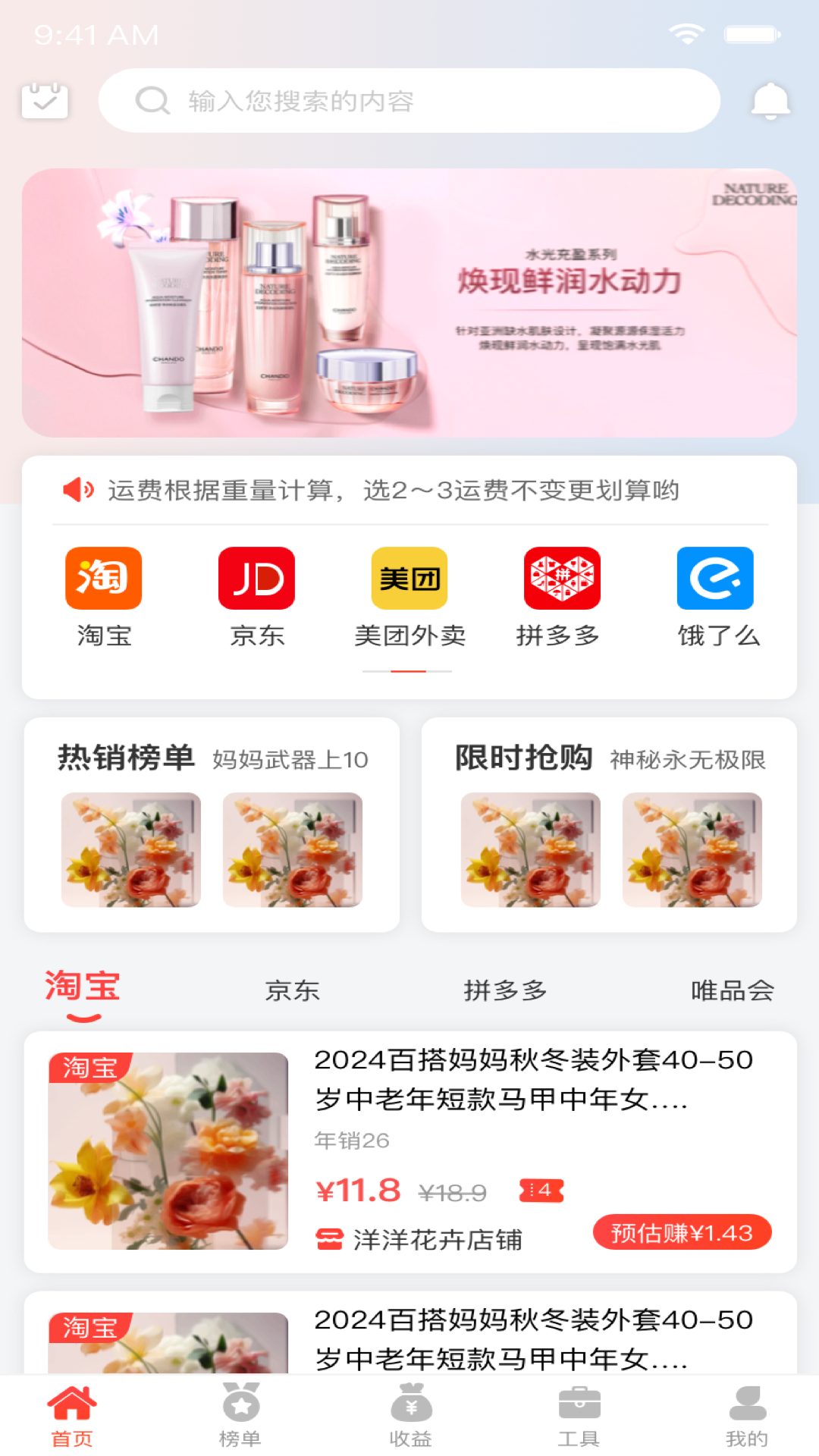Open the 热销榜单 hot sales card
The width and height of the screenshot is (819, 1456).
tap(211, 827)
